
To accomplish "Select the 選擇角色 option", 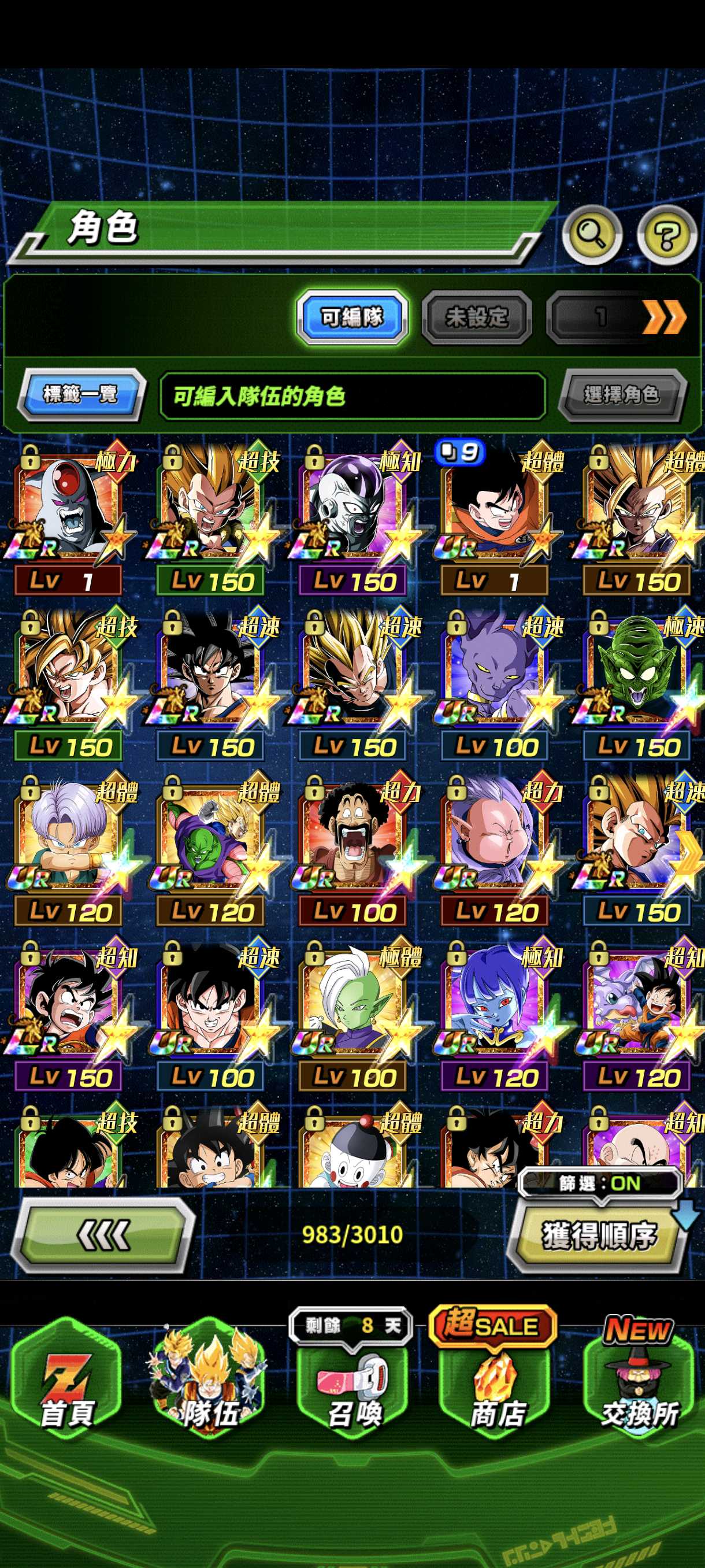I will 622,395.
